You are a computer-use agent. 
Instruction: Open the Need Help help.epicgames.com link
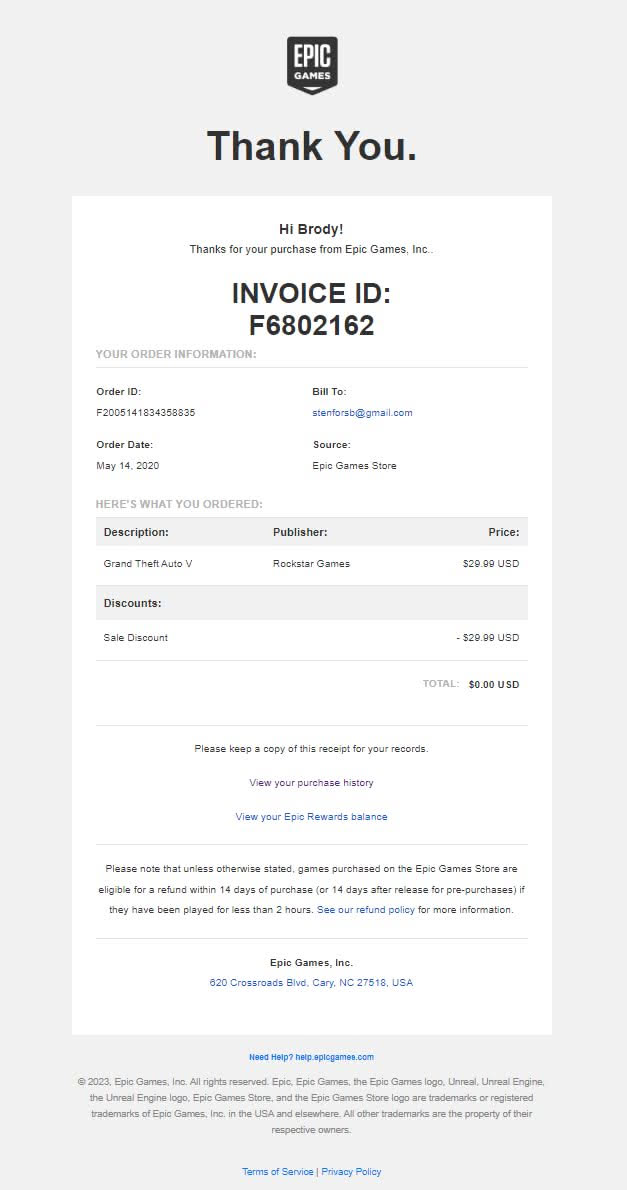[x=311, y=1057]
